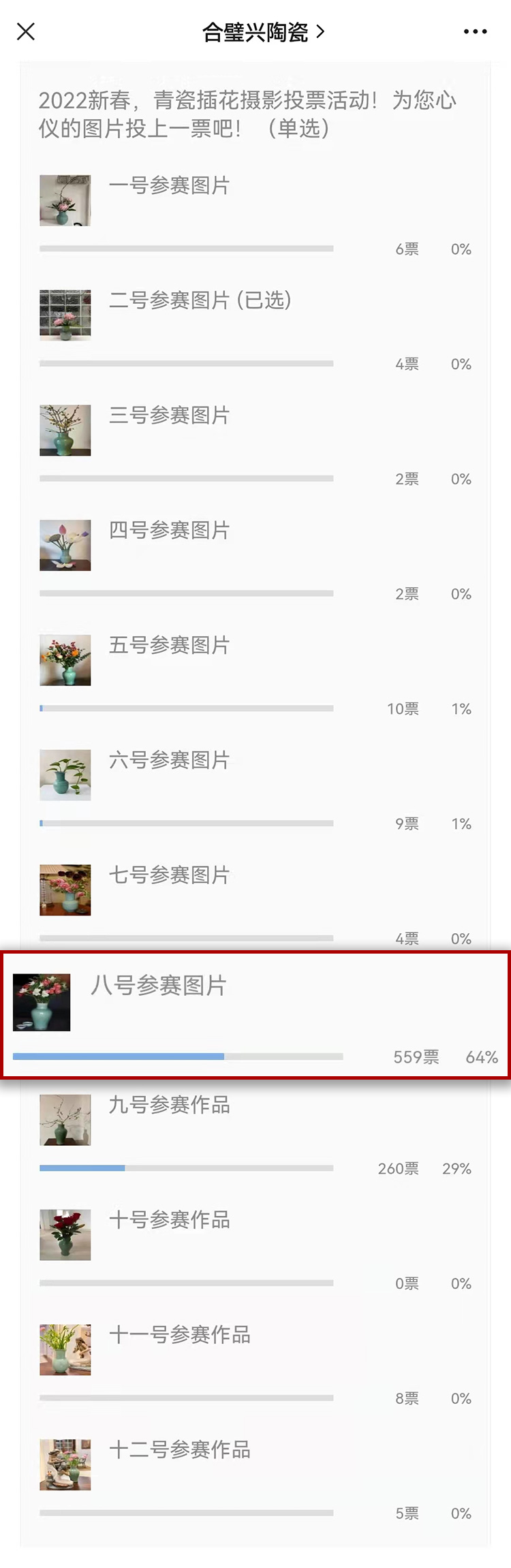Choose the 十二号参赛作品 entry

pyautogui.click(x=179, y=1449)
